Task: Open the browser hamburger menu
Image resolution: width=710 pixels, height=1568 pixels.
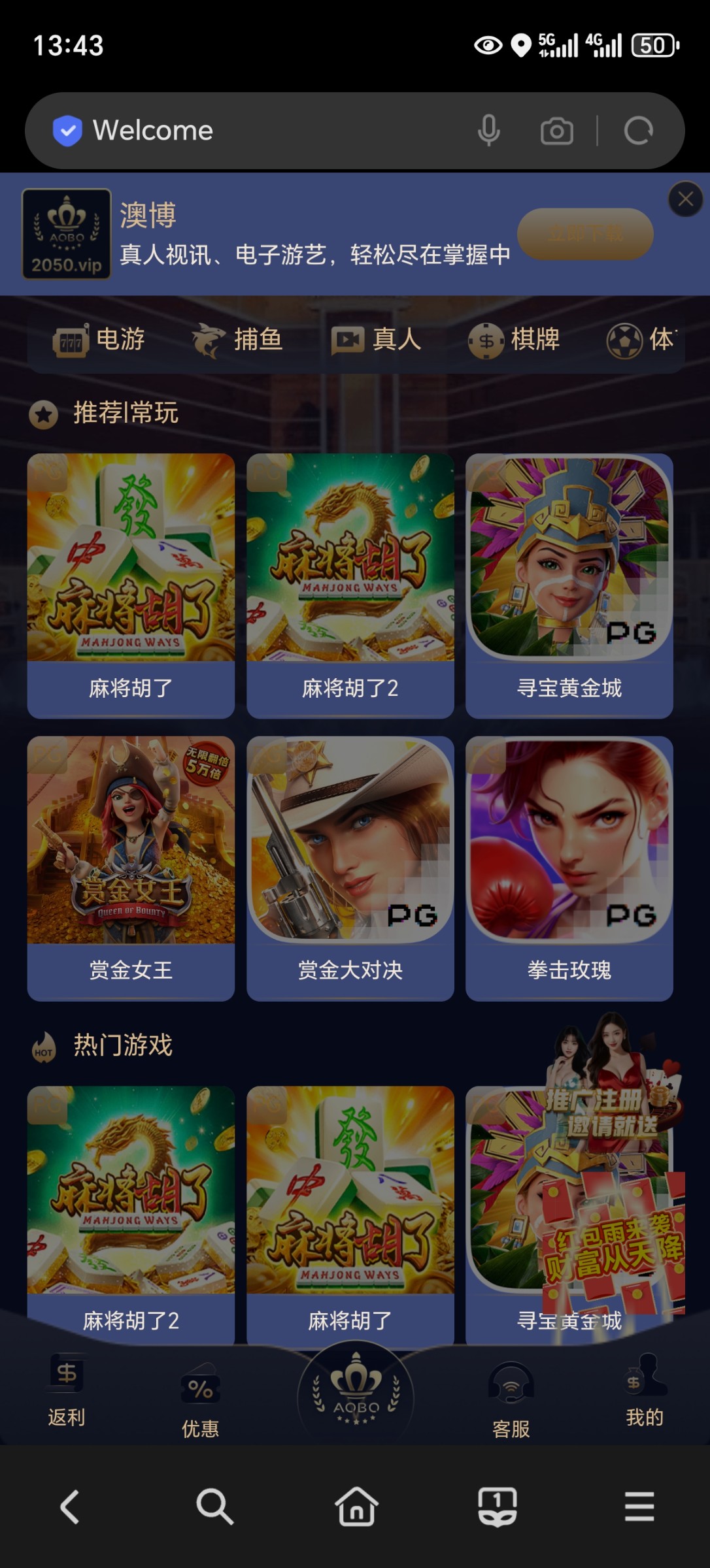Action: 639,1507
